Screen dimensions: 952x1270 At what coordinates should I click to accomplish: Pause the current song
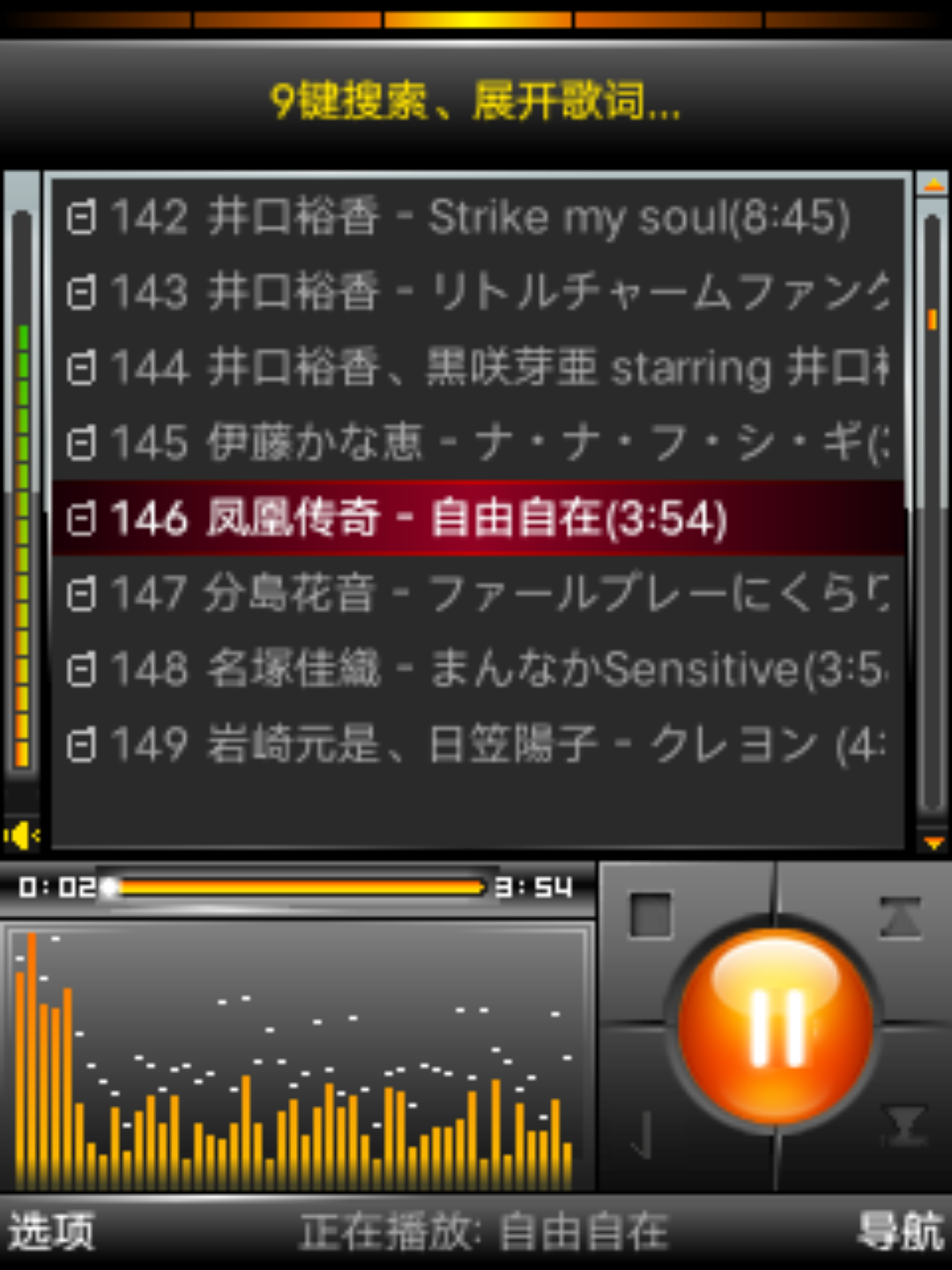click(776, 1026)
